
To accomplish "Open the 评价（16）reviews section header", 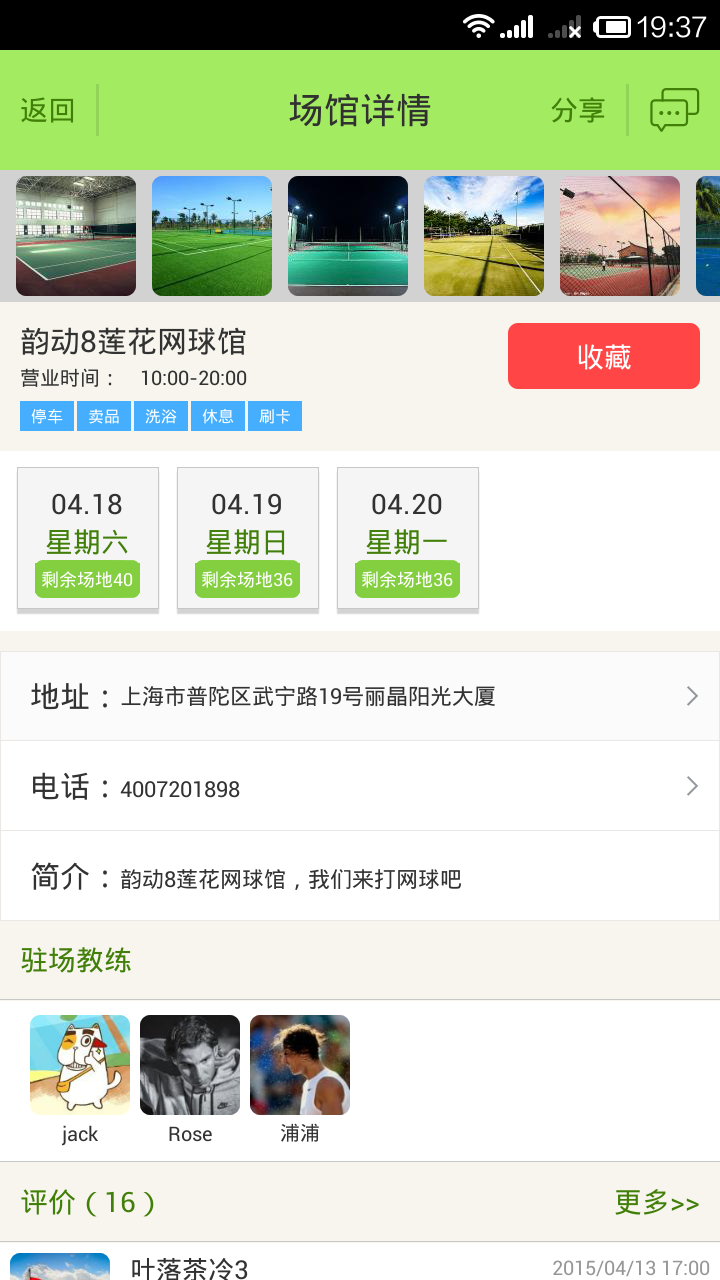I will coord(84,1204).
